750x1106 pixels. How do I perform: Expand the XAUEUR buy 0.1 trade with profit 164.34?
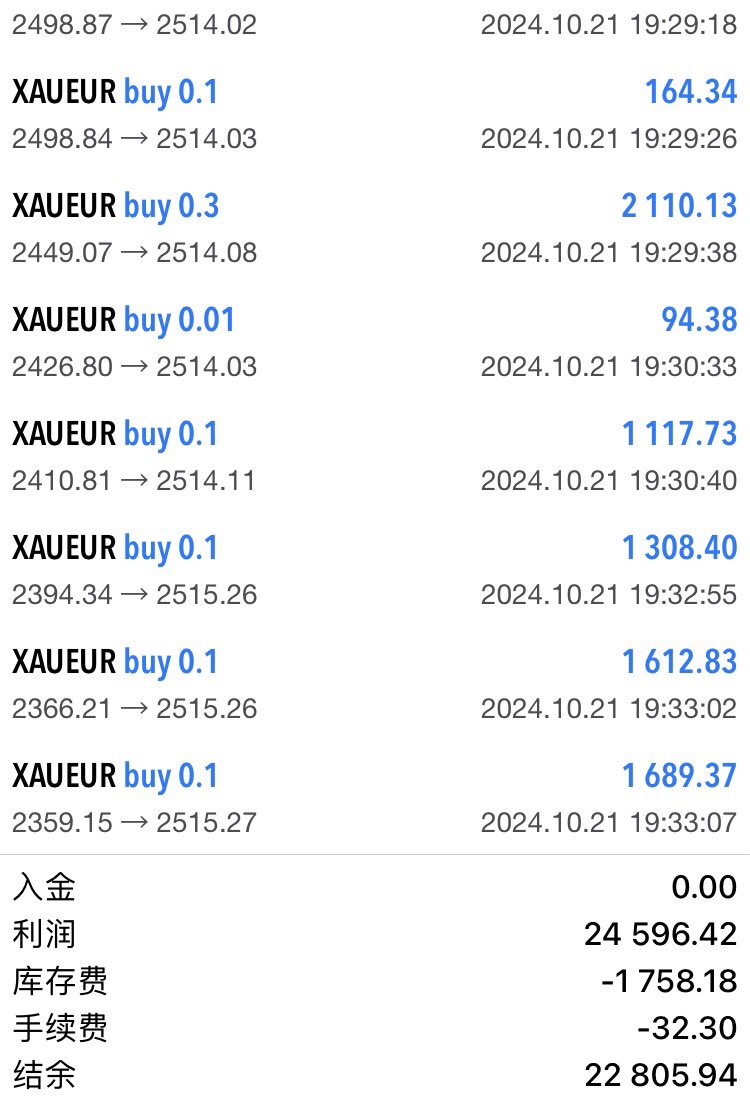tap(375, 114)
